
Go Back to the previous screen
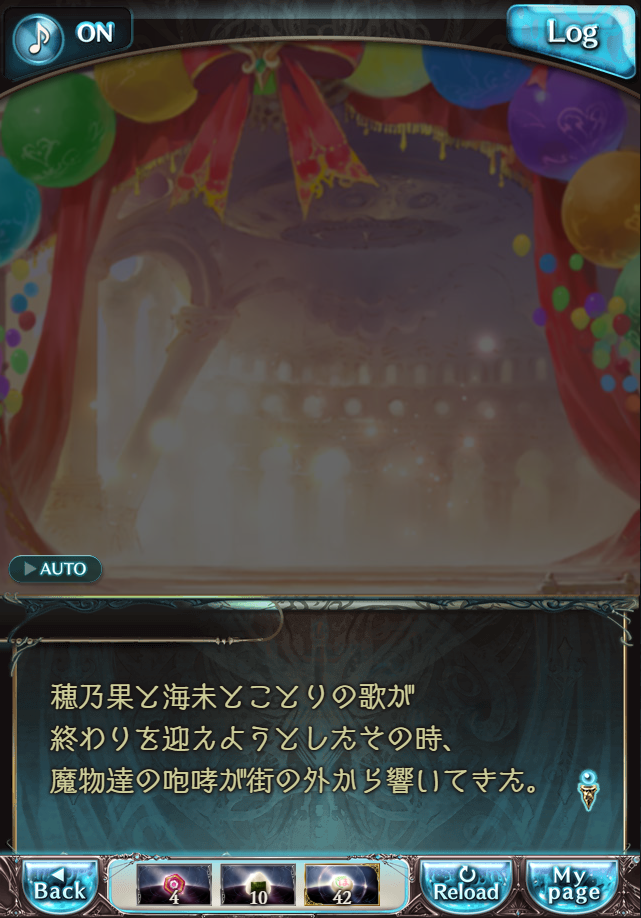tap(61, 884)
